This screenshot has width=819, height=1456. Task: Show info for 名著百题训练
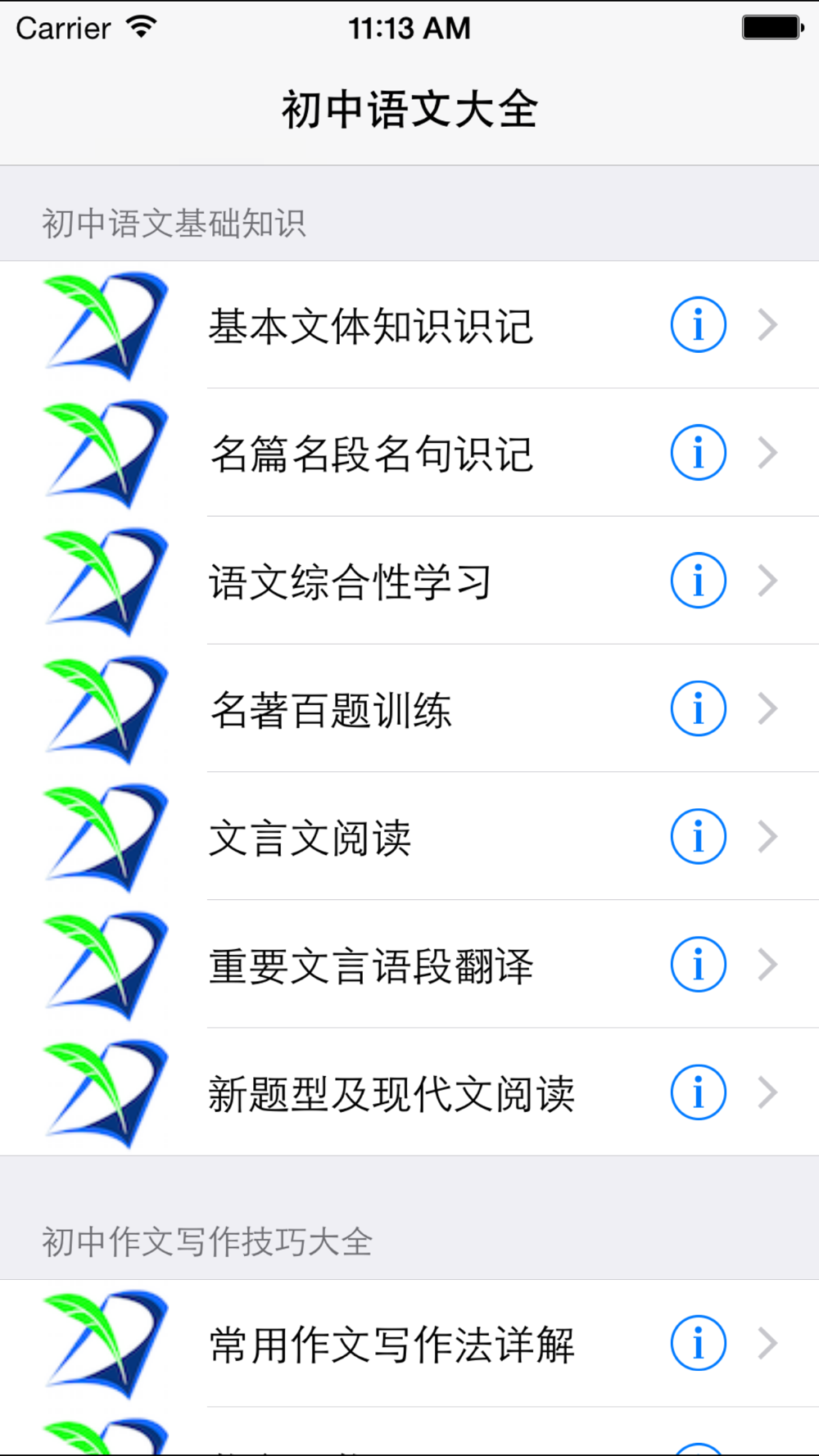tap(698, 708)
